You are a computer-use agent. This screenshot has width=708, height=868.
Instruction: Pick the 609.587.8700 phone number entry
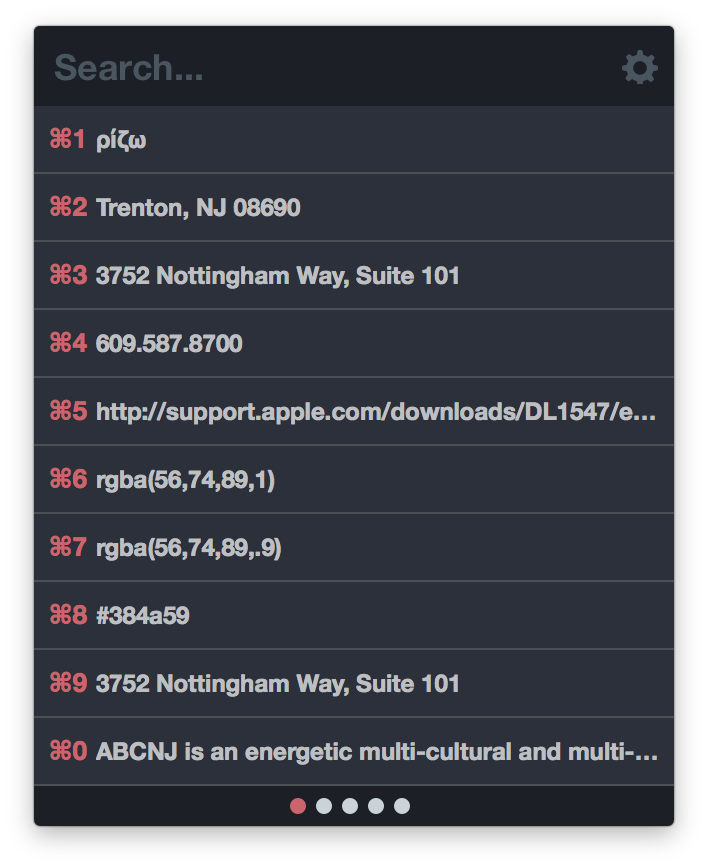(x=354, y=344)
